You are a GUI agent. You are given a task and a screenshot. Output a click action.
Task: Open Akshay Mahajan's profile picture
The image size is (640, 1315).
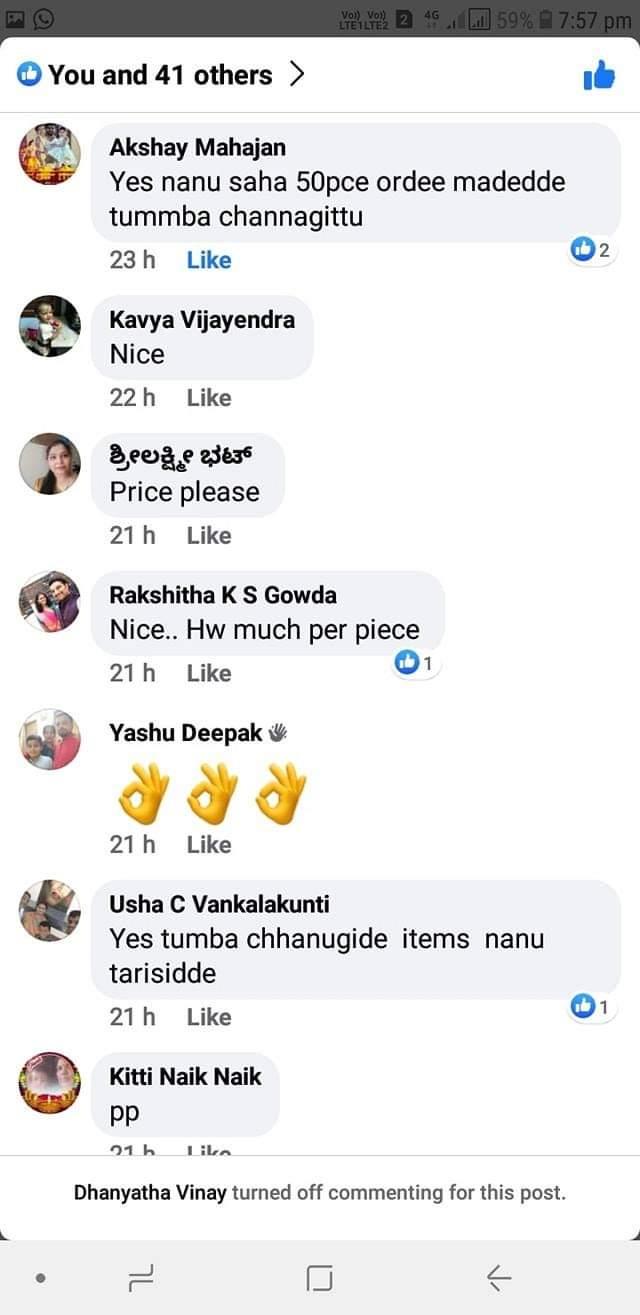50,154
